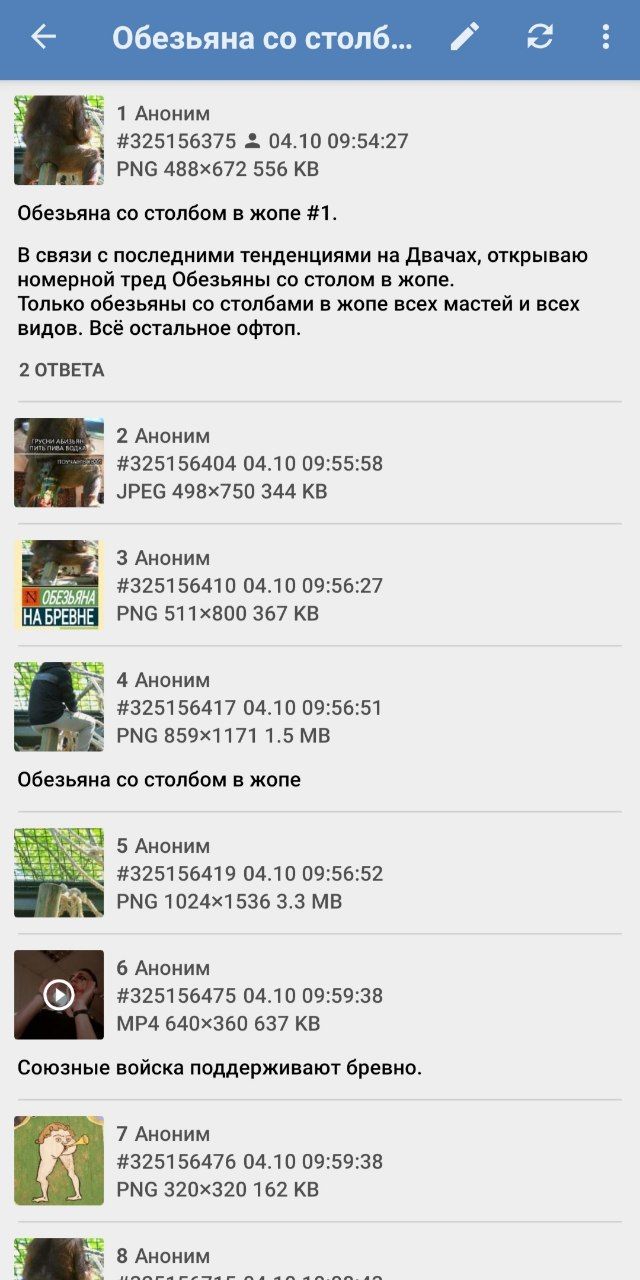Tap post number #325156476

(x=176, y=1162)
